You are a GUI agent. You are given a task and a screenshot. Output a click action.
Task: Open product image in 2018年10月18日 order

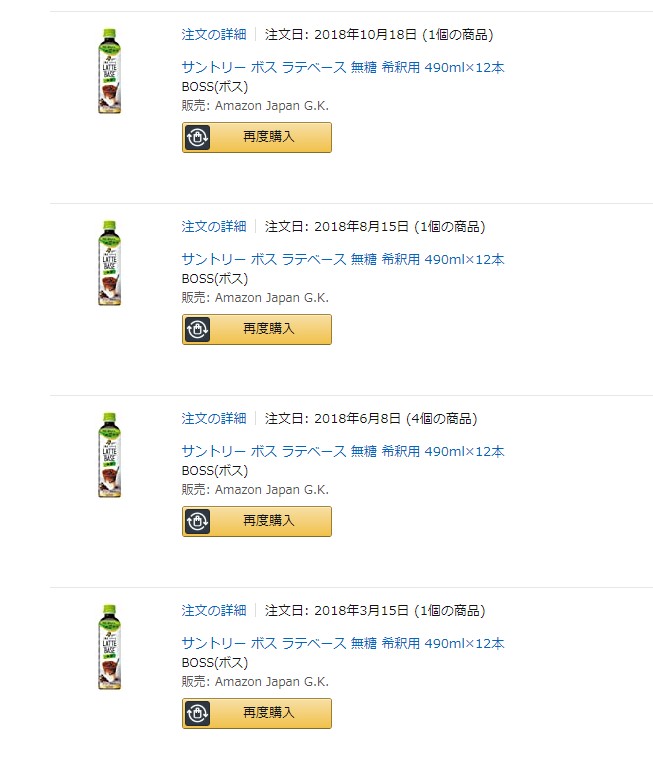pyautogui.click(x=110, y=72)
